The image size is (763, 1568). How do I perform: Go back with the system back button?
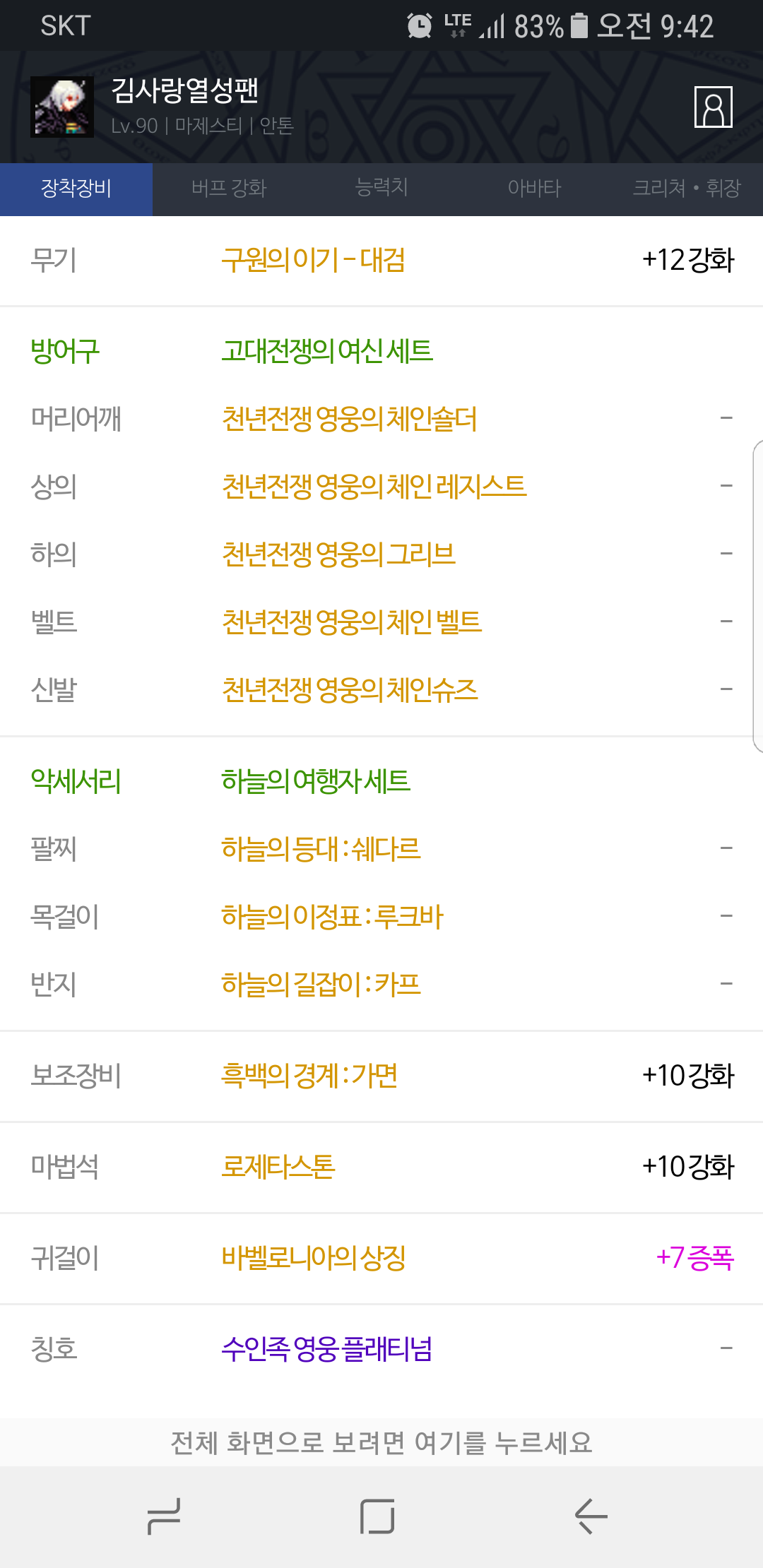click(591, 1516)
